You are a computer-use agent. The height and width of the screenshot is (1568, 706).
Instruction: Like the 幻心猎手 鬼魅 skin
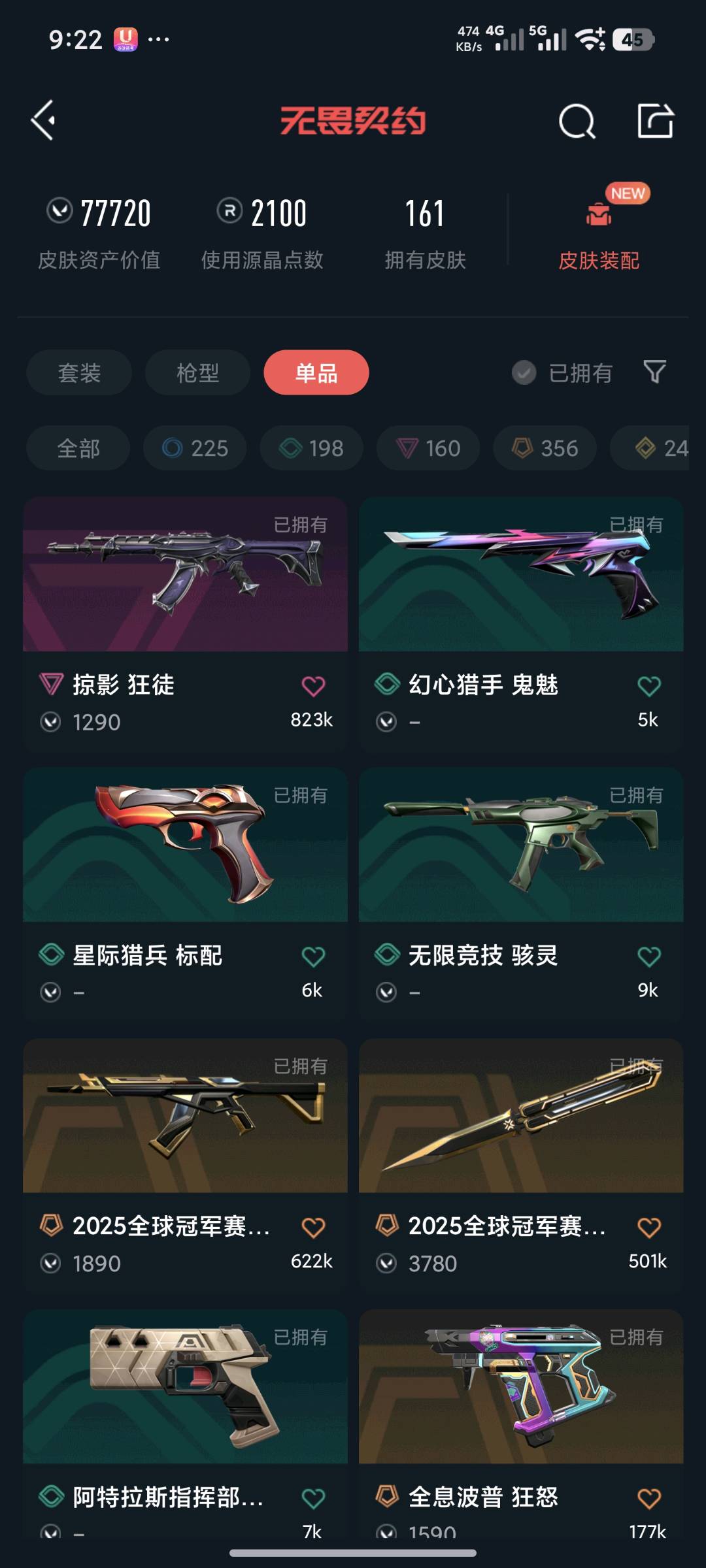pyautogui.click(x=648, y=686)
